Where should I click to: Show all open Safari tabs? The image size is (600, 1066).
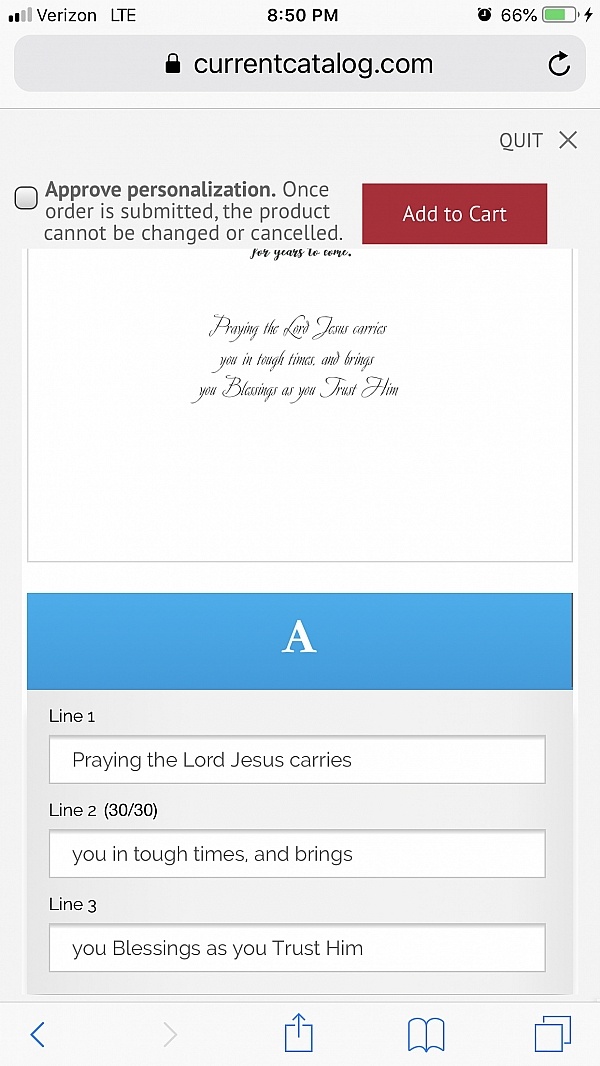(x=552, y=1034)
